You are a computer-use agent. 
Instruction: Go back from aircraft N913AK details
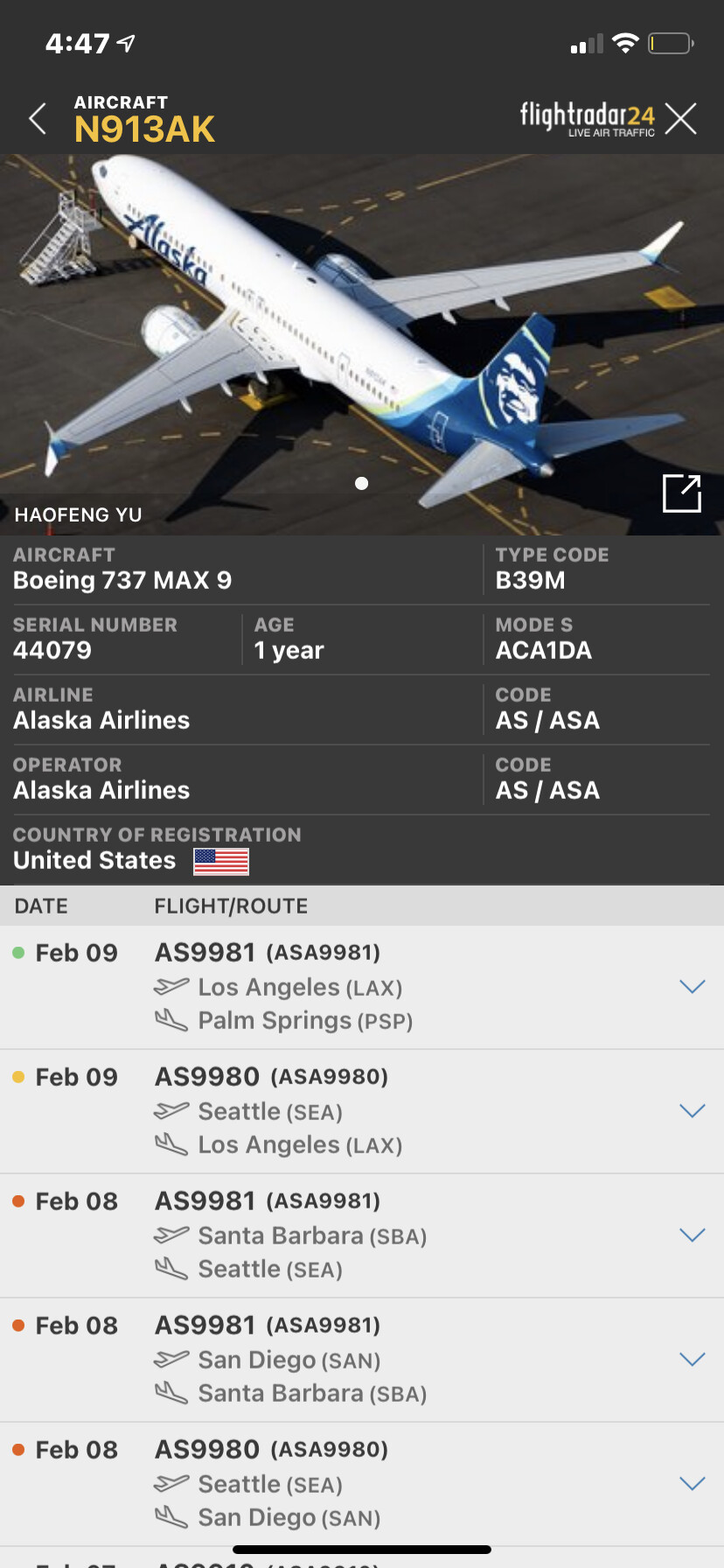point(37,119)
